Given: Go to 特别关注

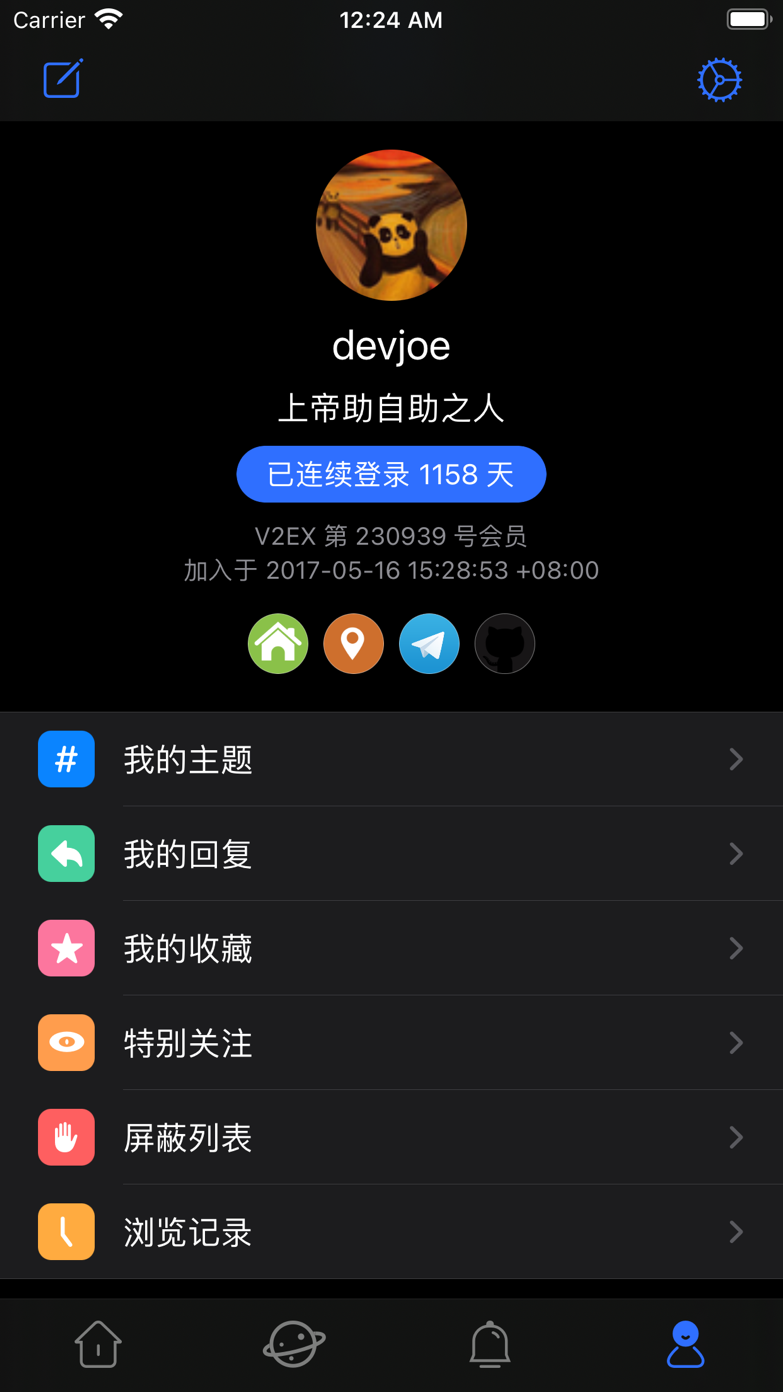Looking at the screenshot, I should coord(391,1043).
